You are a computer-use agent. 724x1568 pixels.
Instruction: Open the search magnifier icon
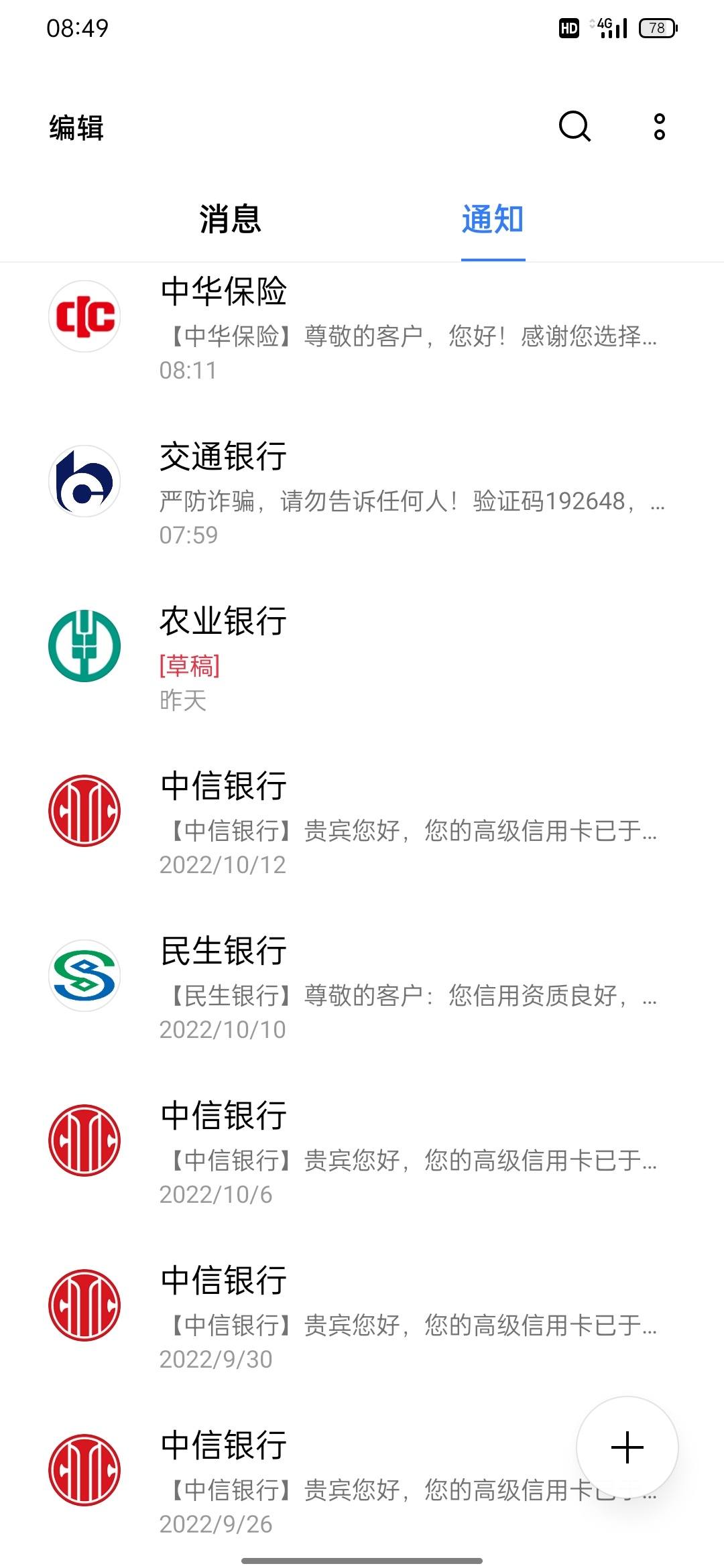coord(575,126)
